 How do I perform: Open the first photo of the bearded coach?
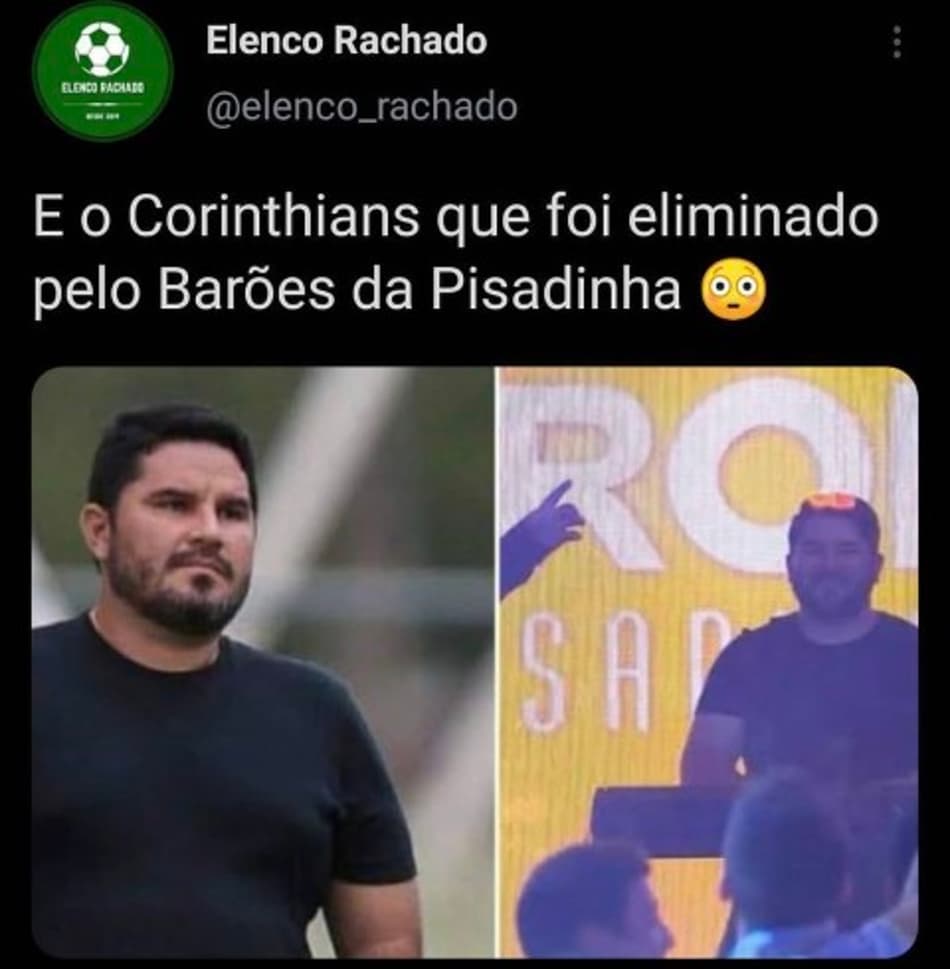pos(263,662)
